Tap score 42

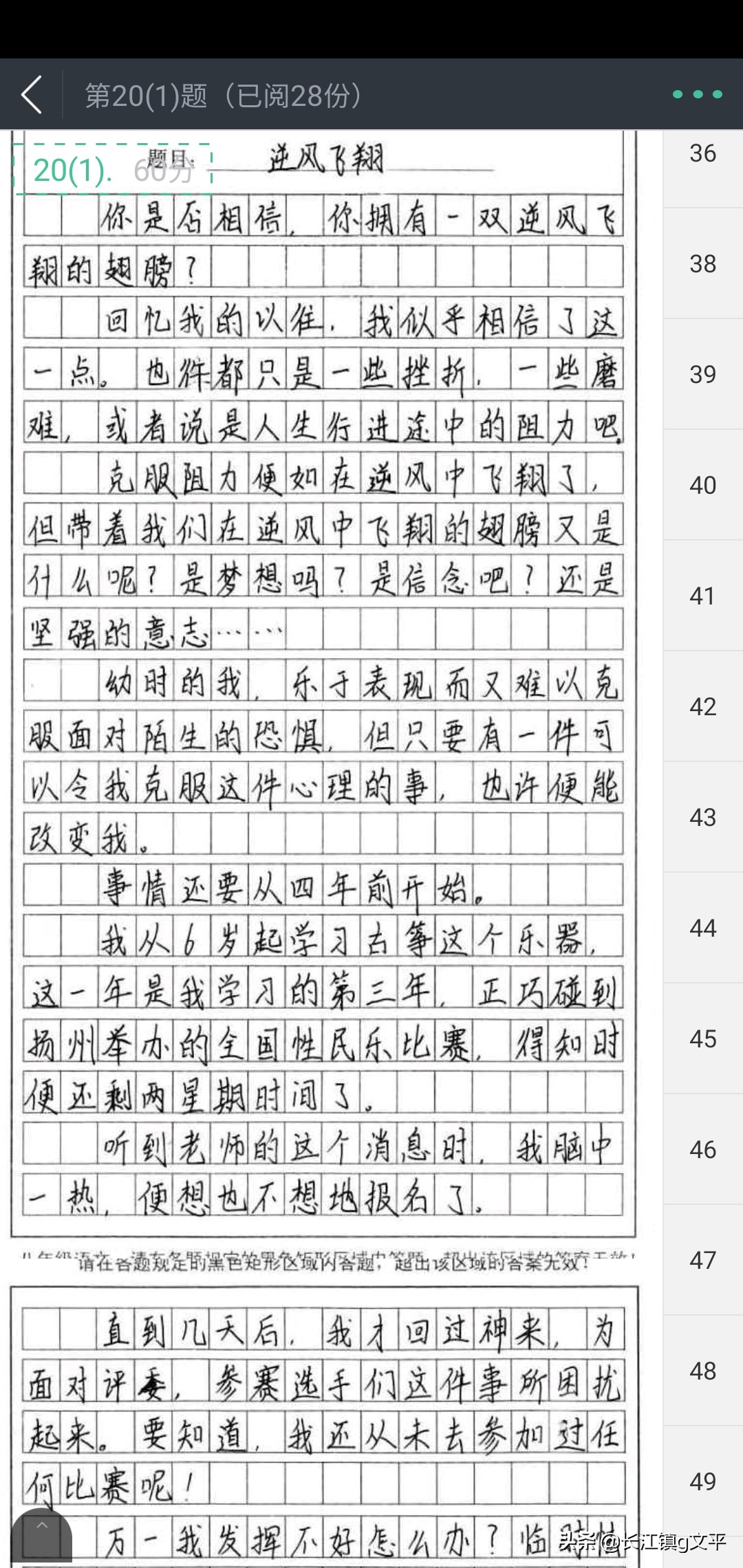coord(702,707)
